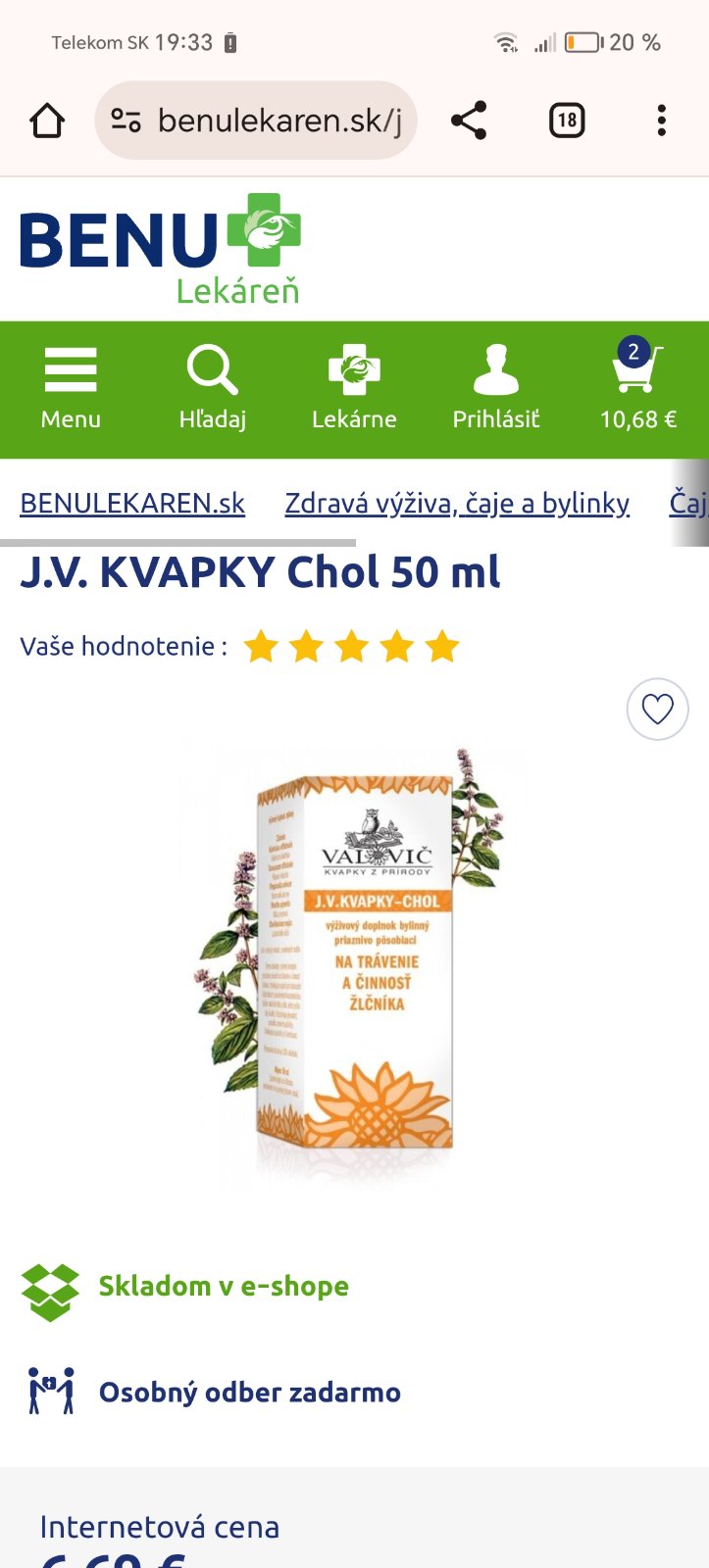Go to the browser home page

47,121
